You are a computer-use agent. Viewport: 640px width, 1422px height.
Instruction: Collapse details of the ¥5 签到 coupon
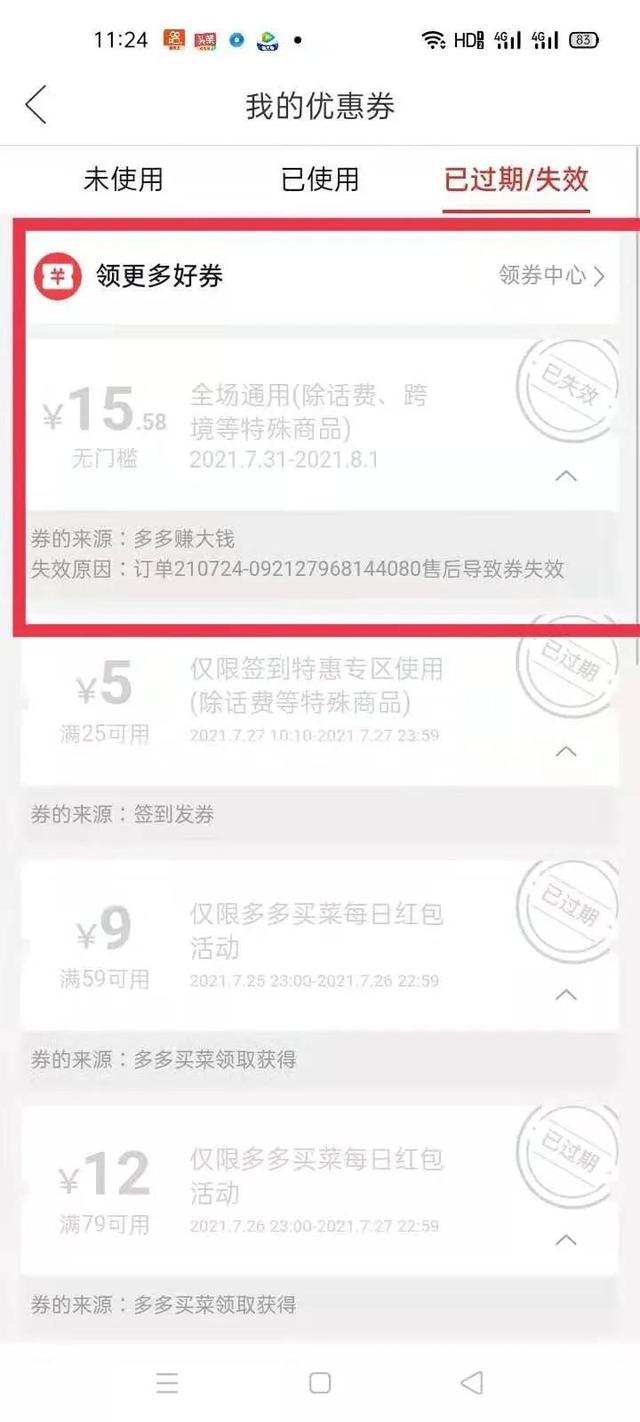[566, 751]
